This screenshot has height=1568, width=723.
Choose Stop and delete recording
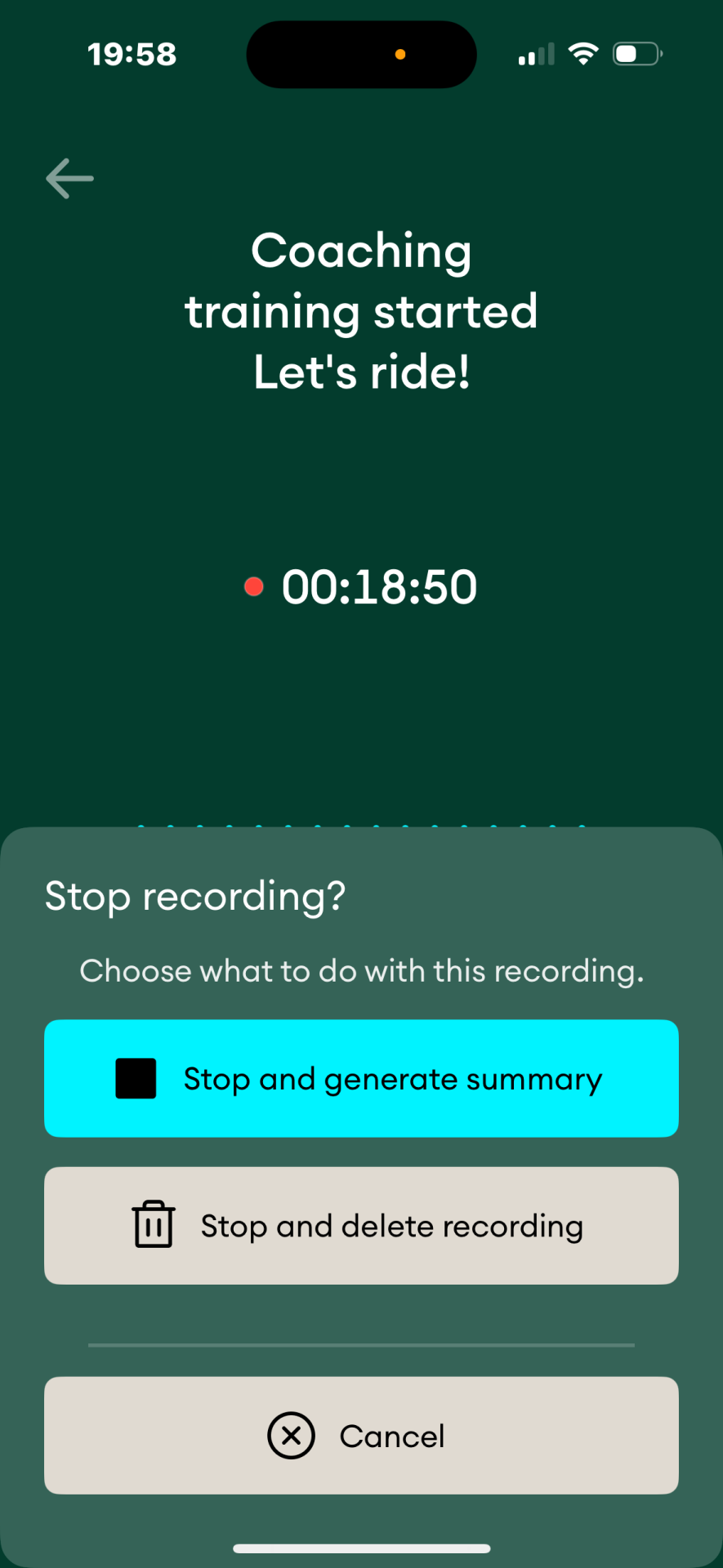(361, 1225)
